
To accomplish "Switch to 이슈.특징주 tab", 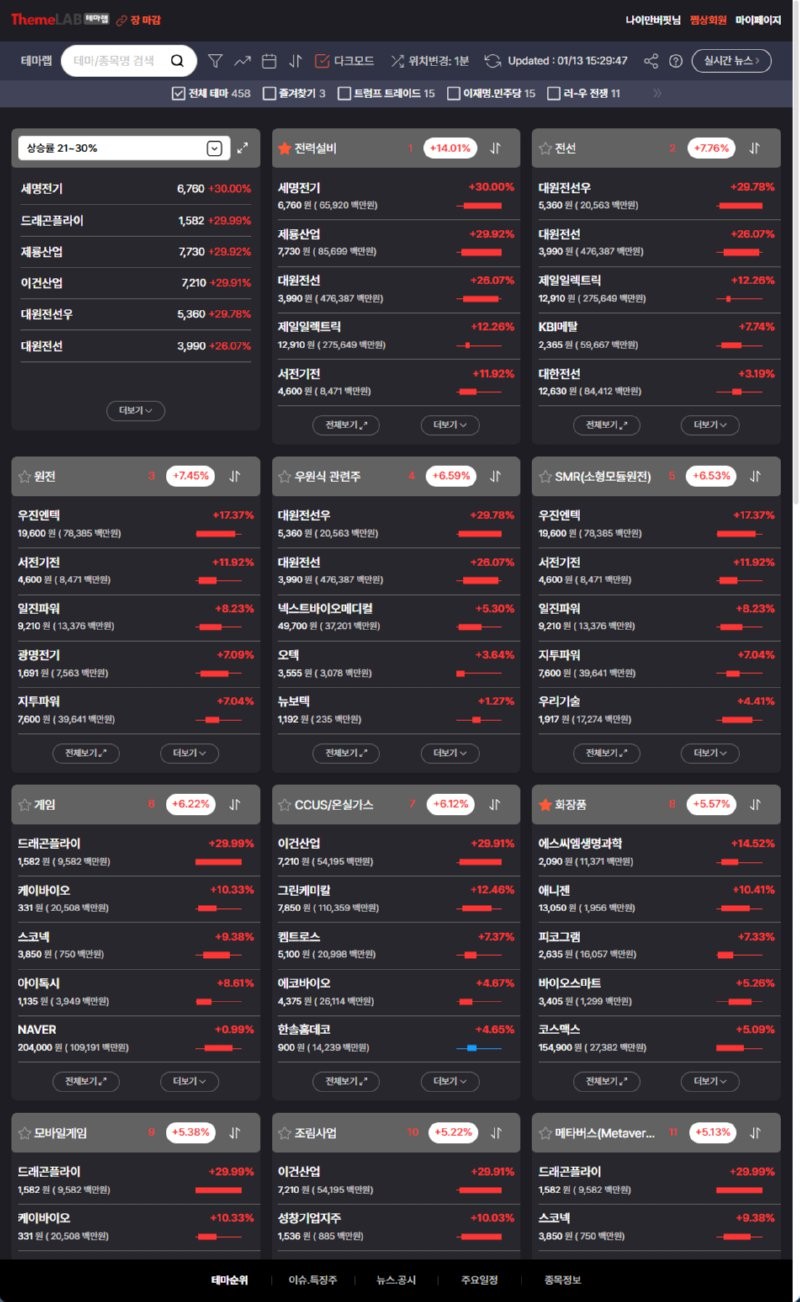I will tap(312, 1280).
